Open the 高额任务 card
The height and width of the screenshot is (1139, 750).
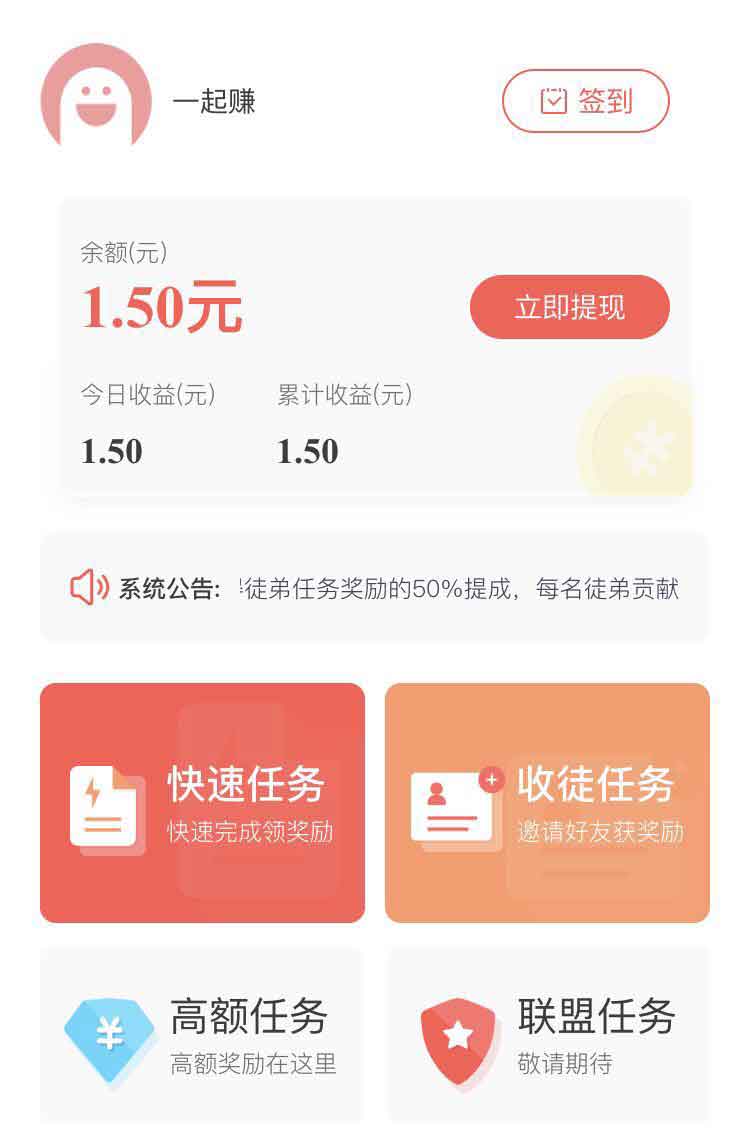[x=201, y=1034]
